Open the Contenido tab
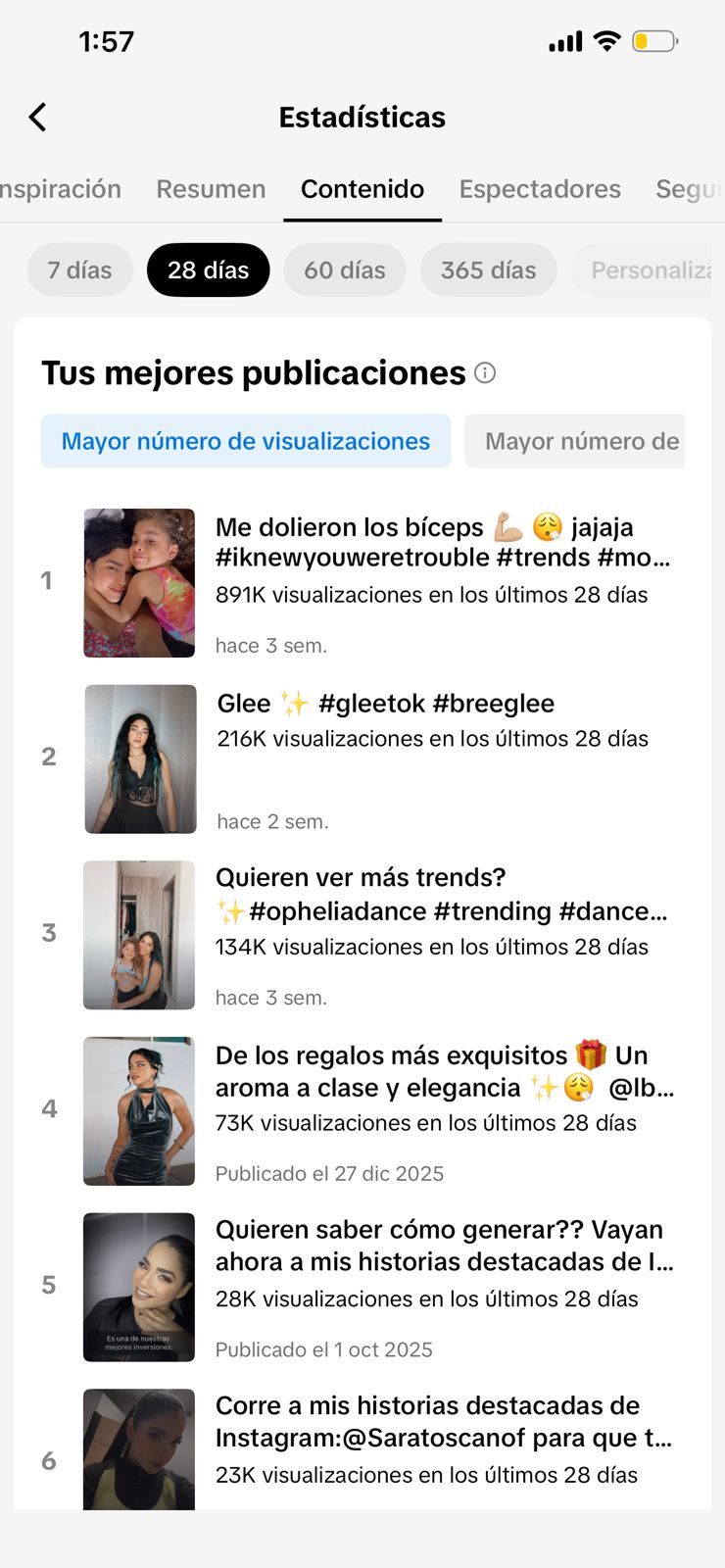The image size is (725, 1568). tap(362, 189)
